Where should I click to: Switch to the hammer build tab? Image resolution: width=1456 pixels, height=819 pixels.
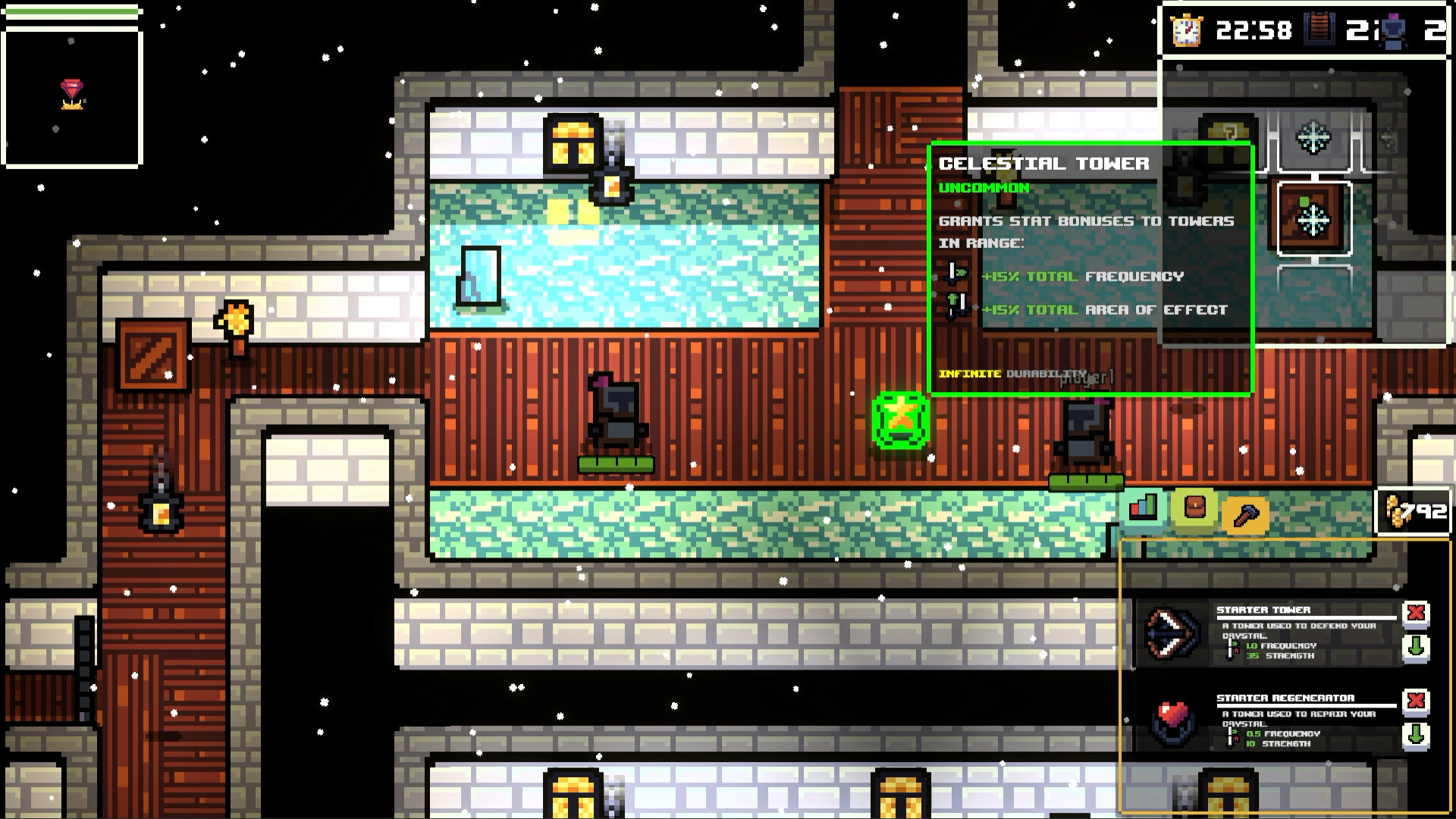tap(1245, 516)
